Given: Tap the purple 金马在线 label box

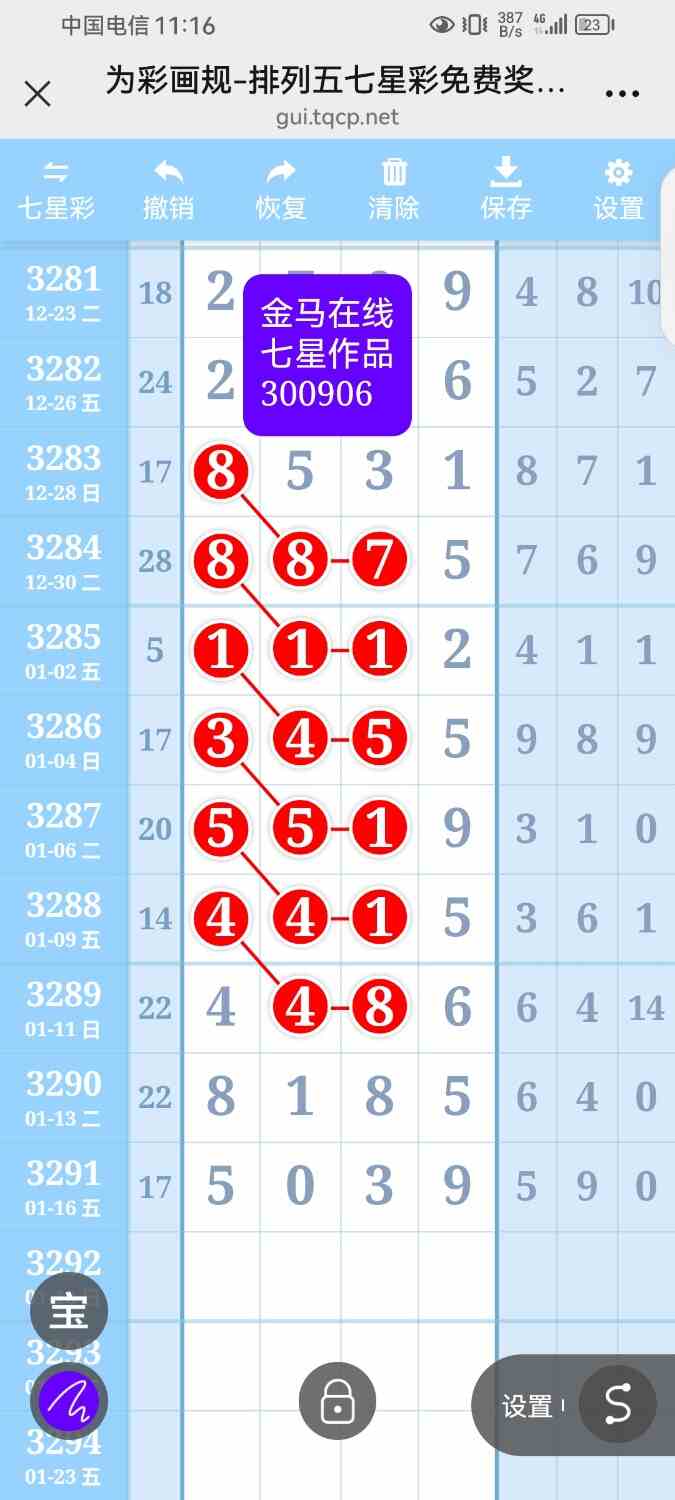Looking at the screenshot, I should click(x=327, y=354).
